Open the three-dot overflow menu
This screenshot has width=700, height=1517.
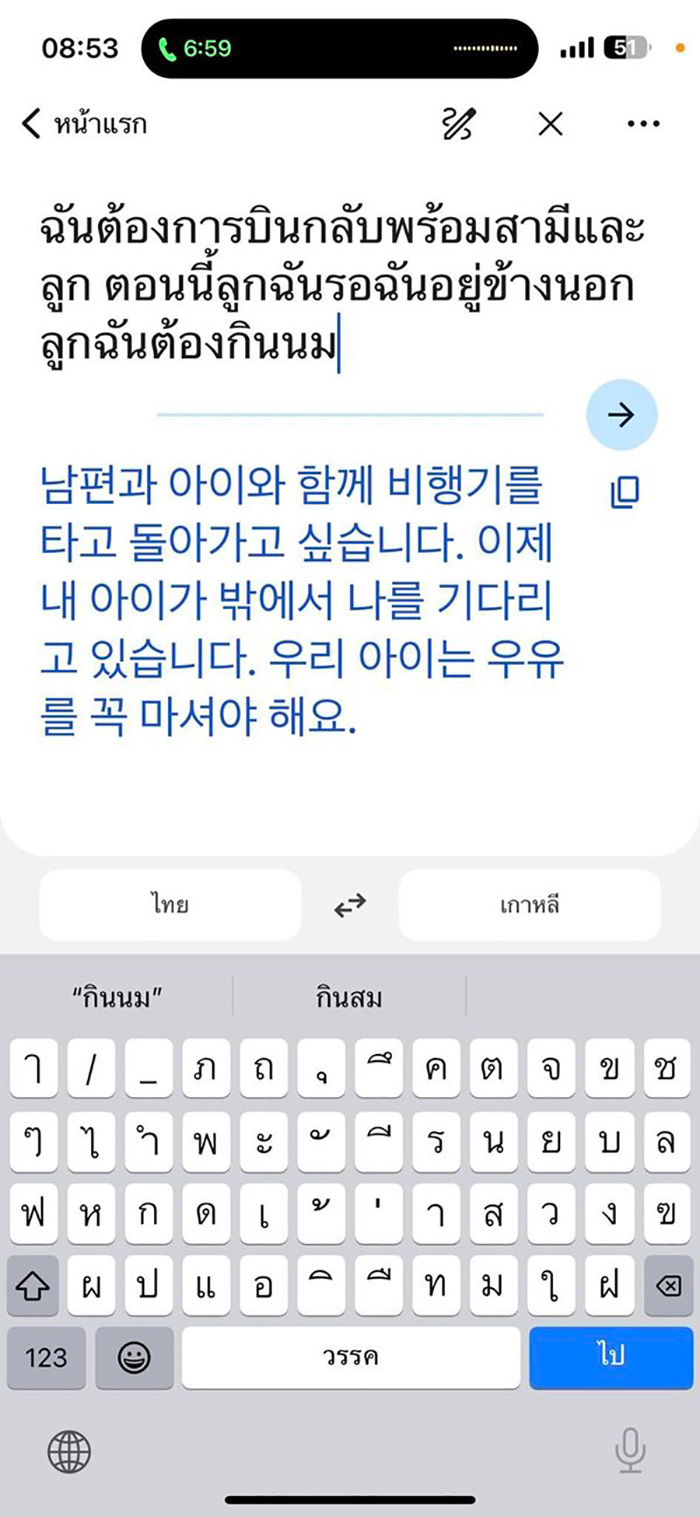(x=643, y=125)
